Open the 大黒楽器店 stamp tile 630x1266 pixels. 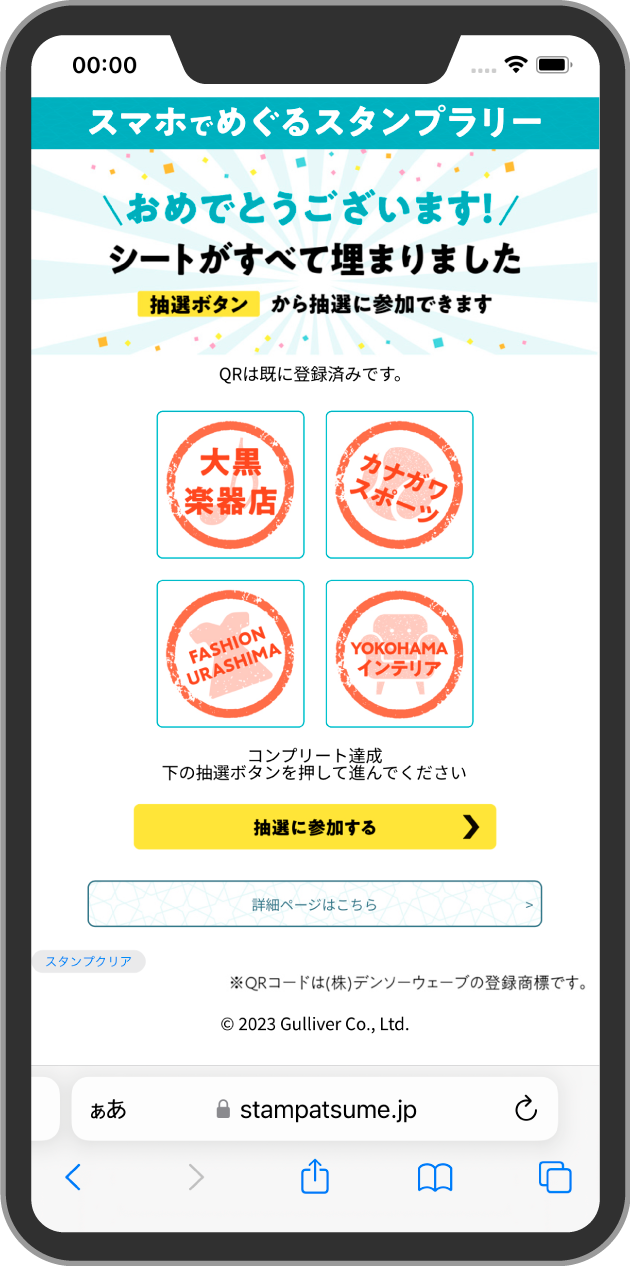[230, 485]
